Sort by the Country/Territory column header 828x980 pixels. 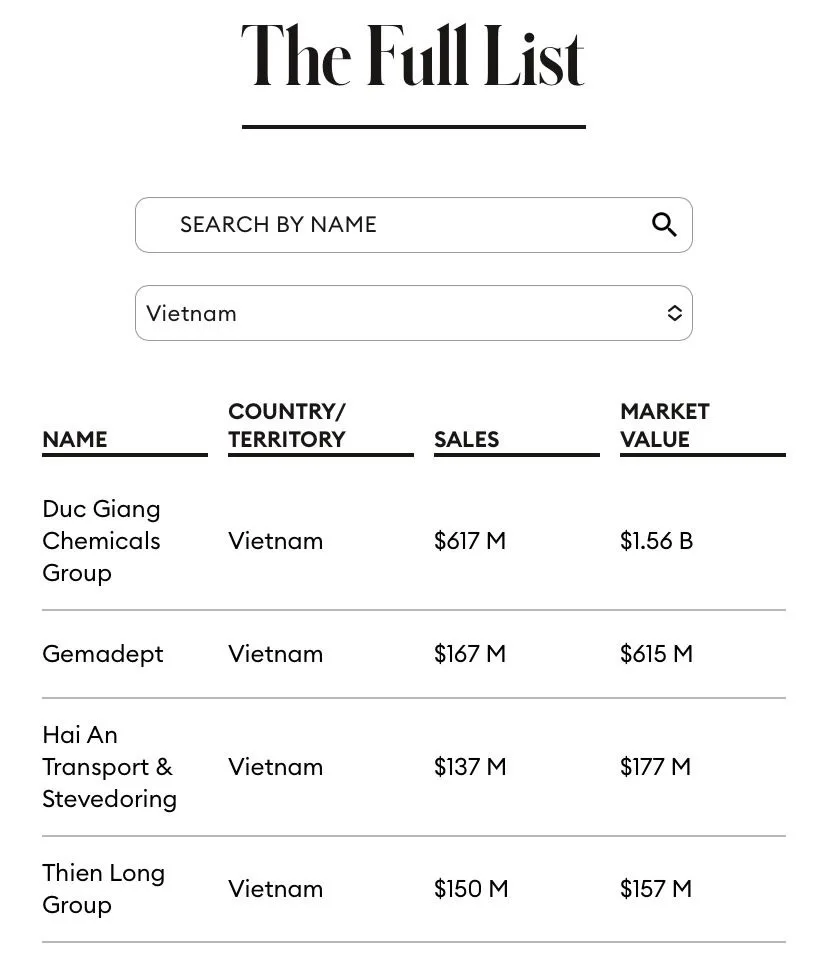287,426
